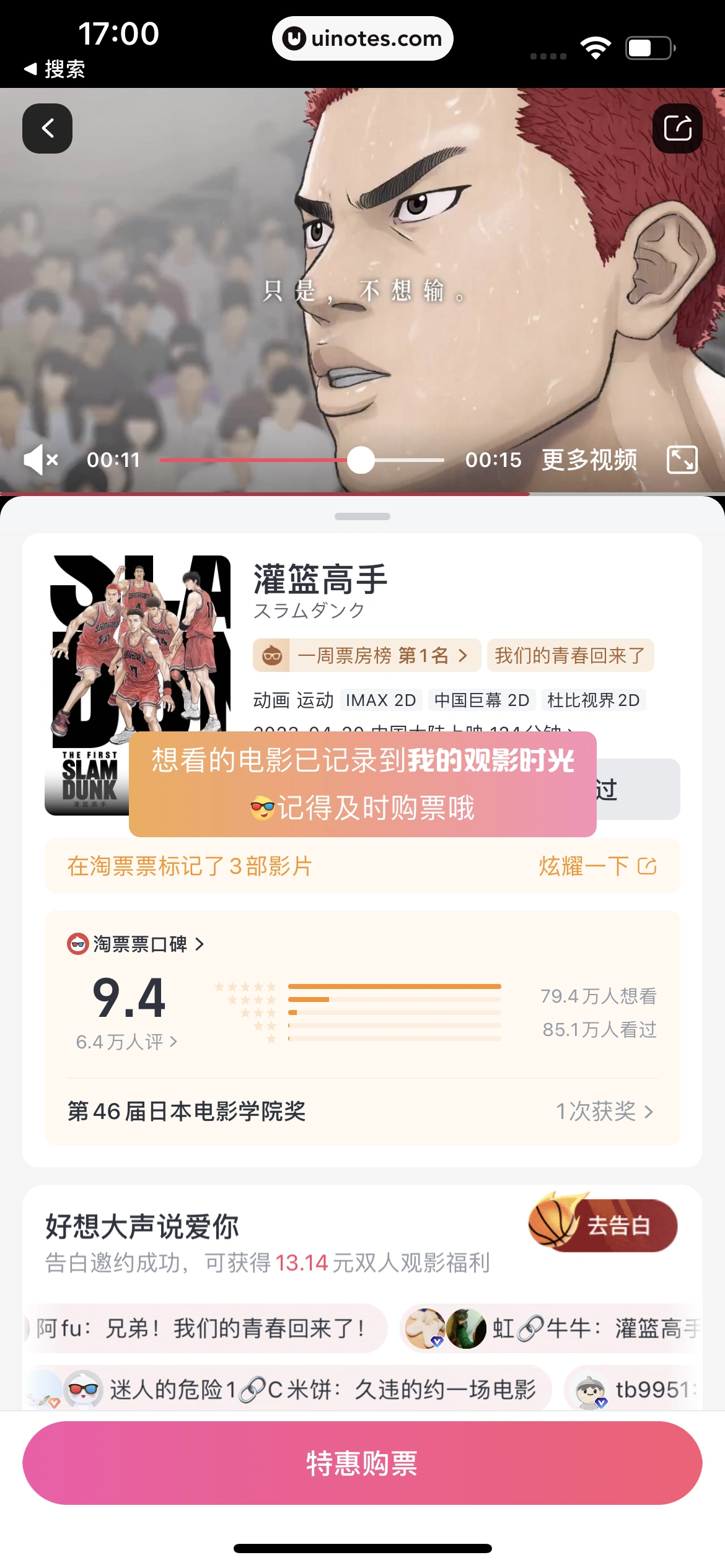Screen dimensions: 725x1568
Task: View the 6.4万人评 reviews
Action: coord(126,1042)
